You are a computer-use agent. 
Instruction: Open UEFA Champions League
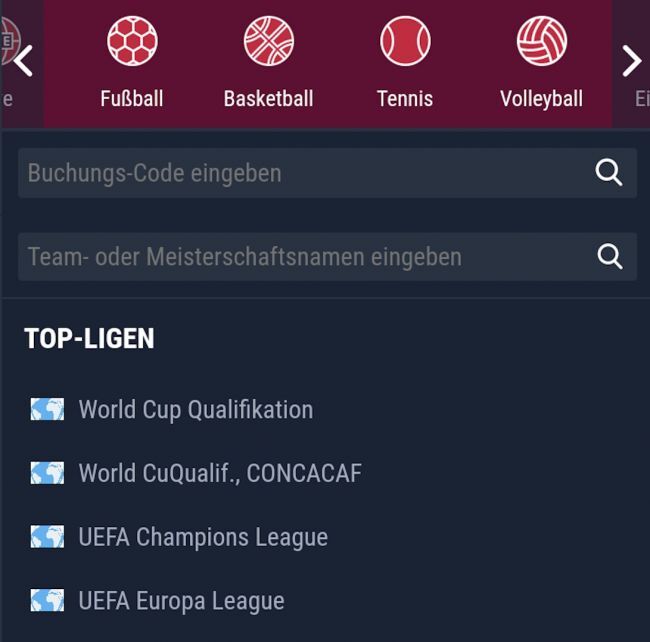202,537
